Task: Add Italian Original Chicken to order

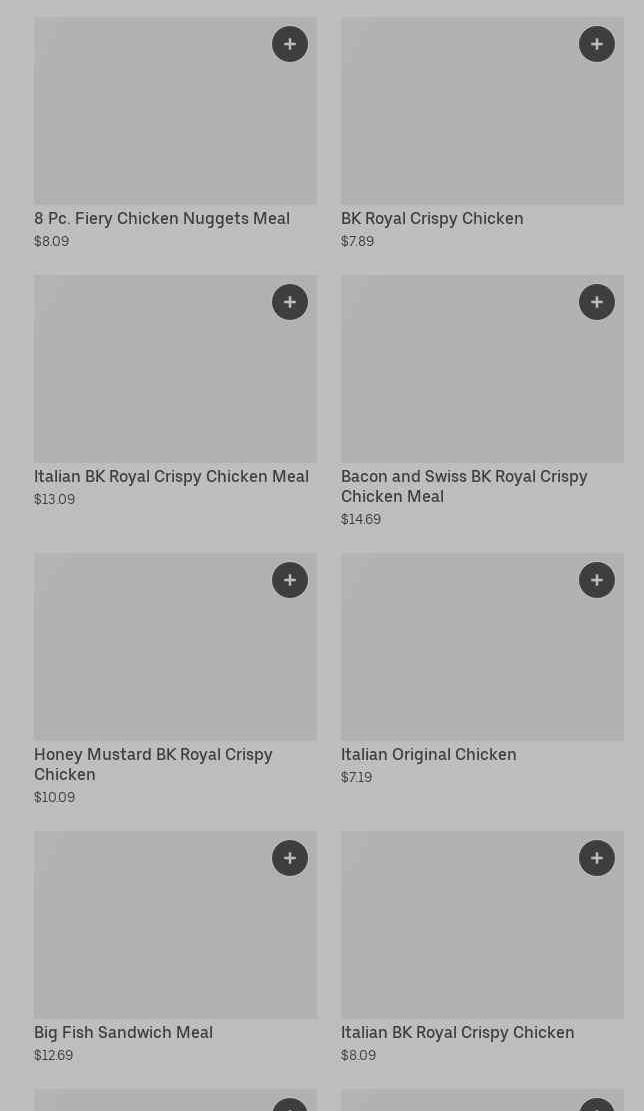Action: pos(597,580)
